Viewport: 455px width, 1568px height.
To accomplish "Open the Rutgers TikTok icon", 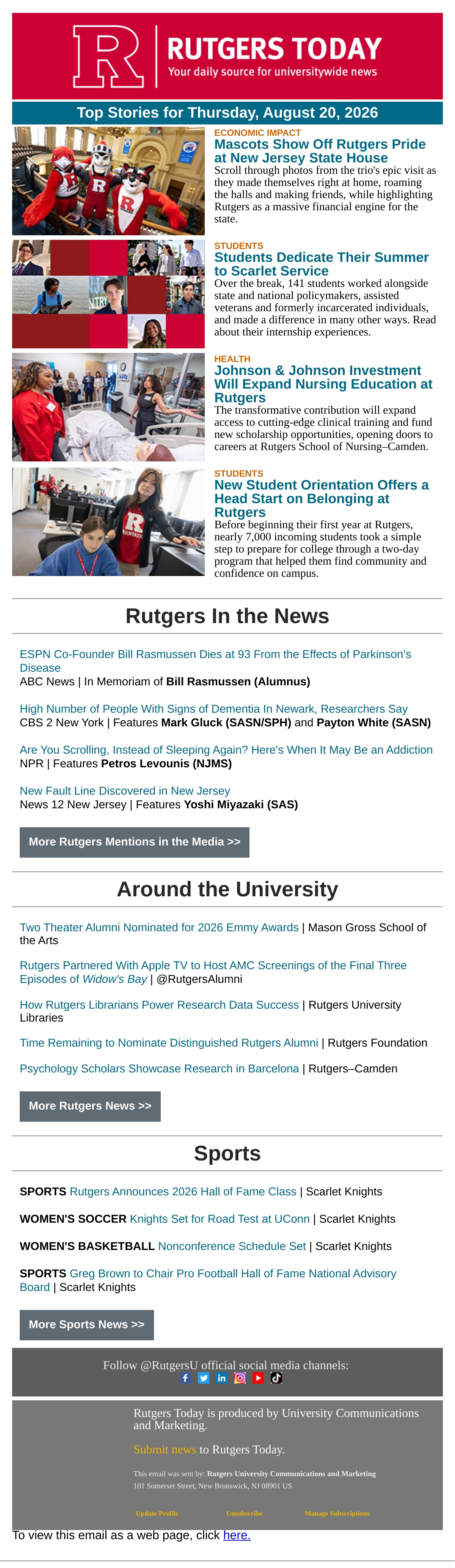I will click(x=276, y=1378).
